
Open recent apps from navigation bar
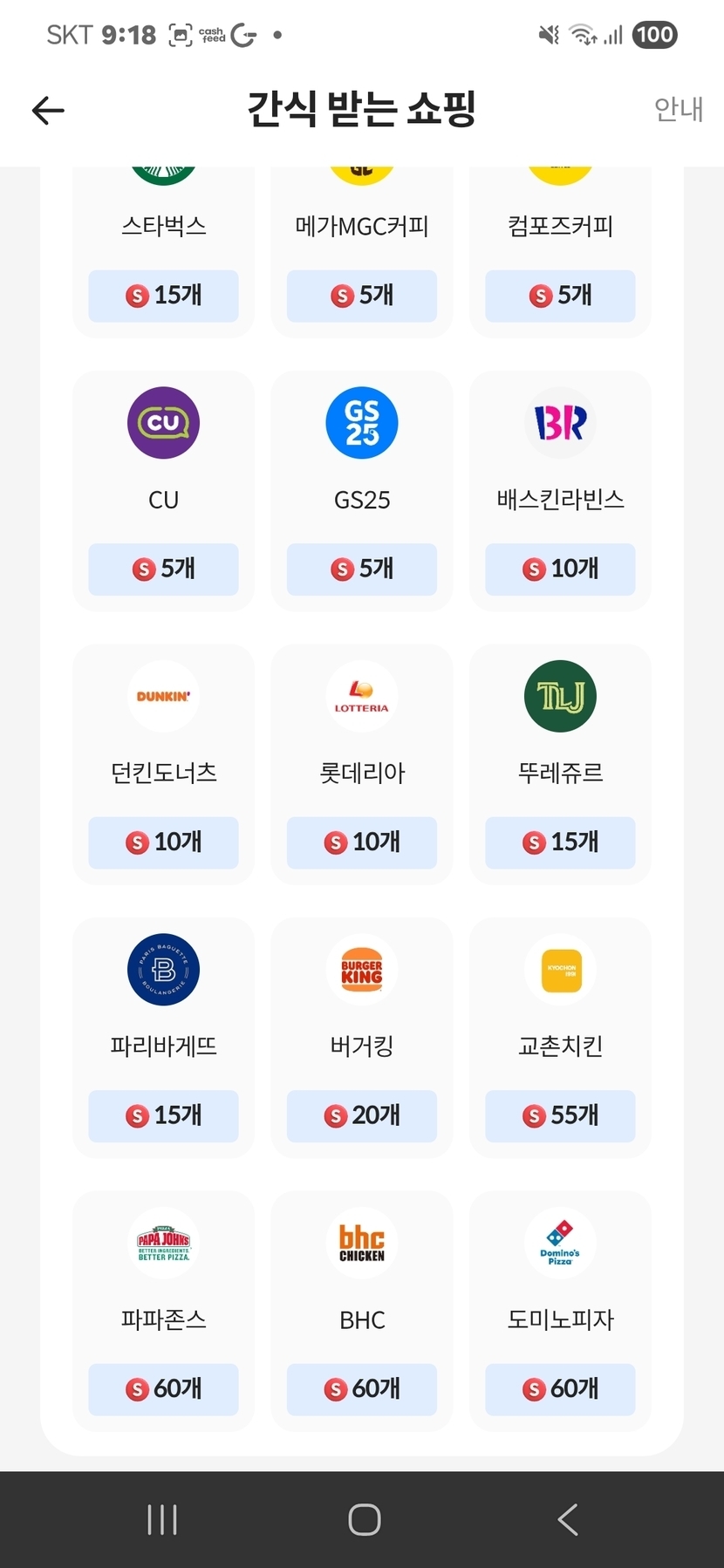[162, 1519]
